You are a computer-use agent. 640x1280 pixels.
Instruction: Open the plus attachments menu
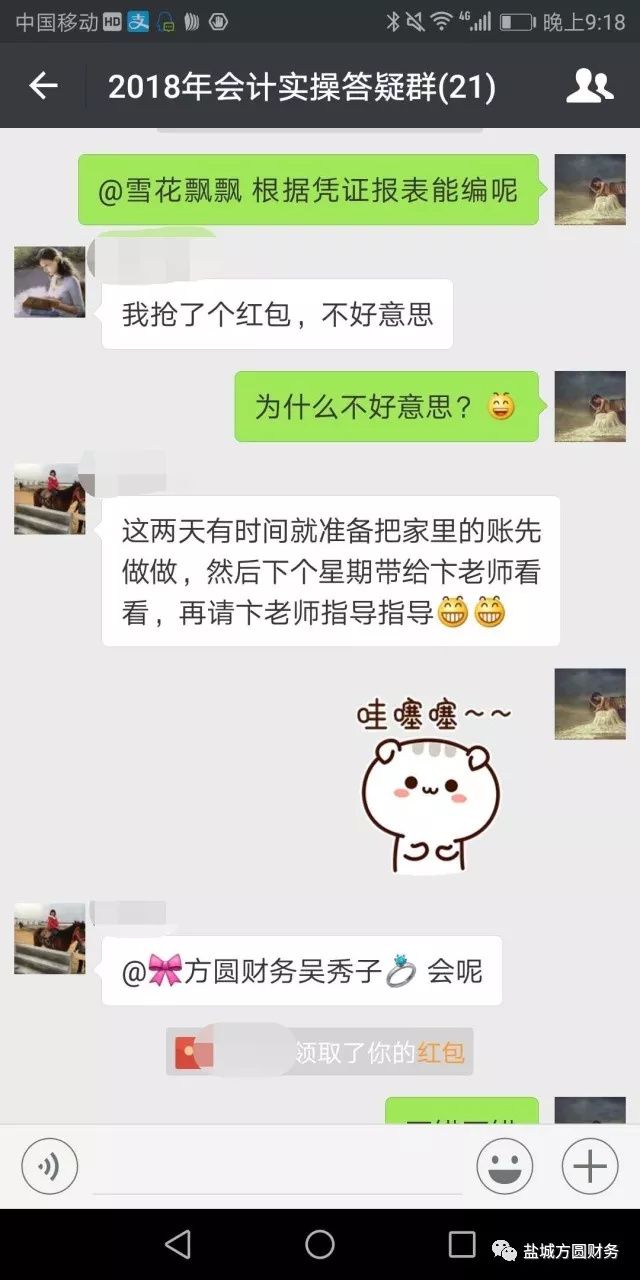589,1166
